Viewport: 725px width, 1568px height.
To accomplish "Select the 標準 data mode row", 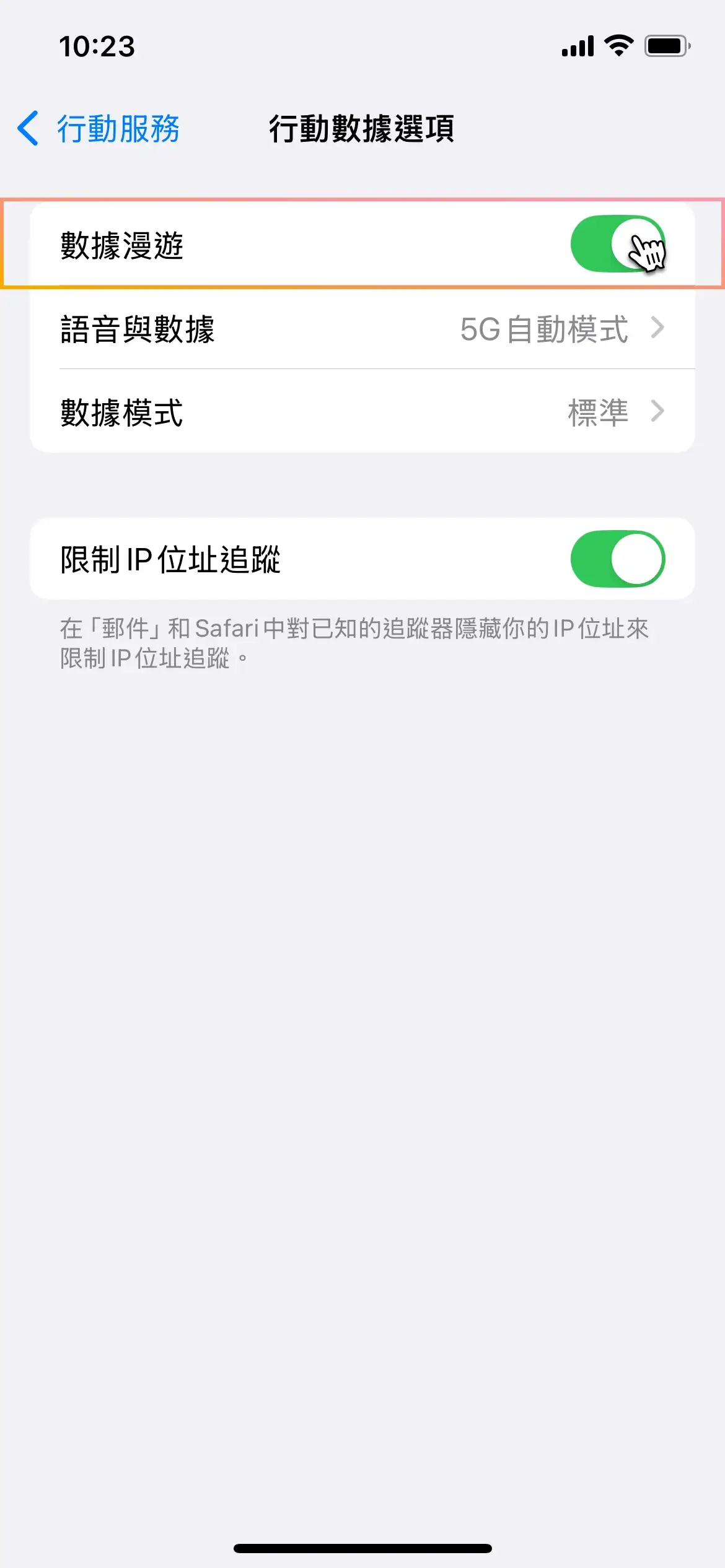I will click(x=596, y=410).
